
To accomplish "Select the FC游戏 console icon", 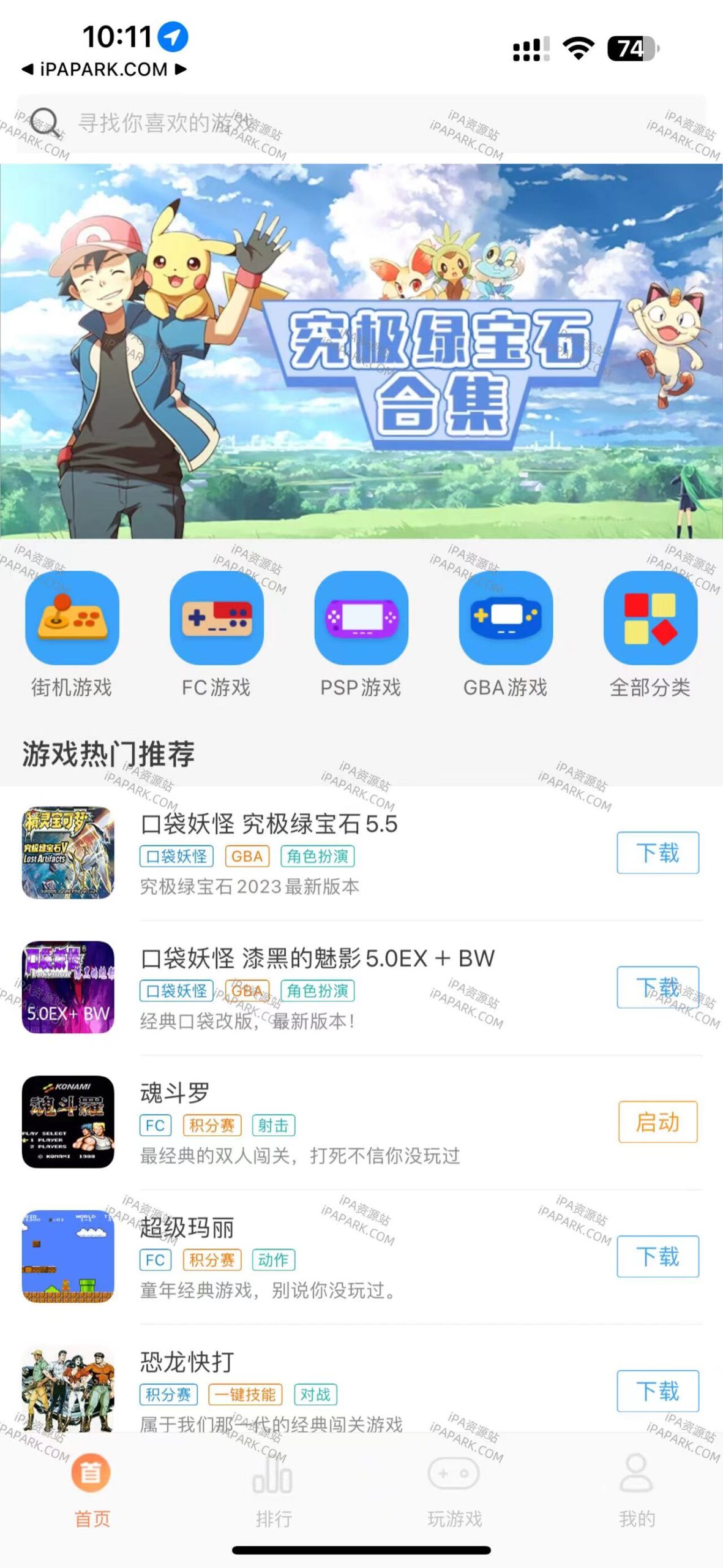I will point(217,620).
